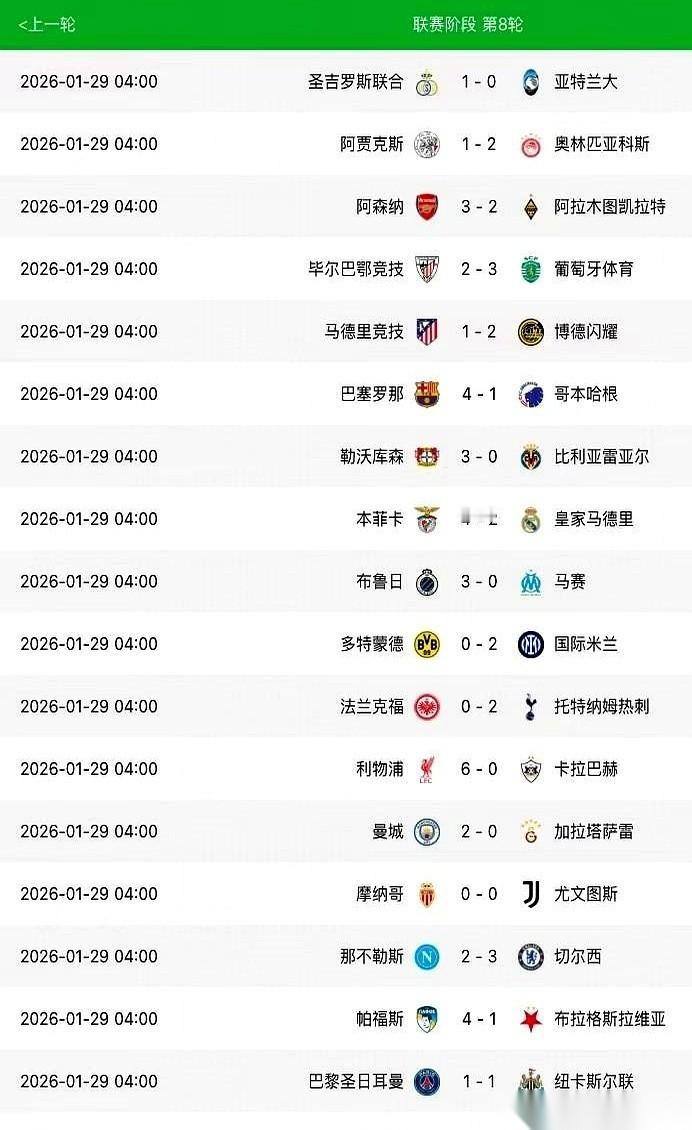
Task: Select the 利物浦 vs 卡拉巴赫 match
Action: tap(478, 769)
